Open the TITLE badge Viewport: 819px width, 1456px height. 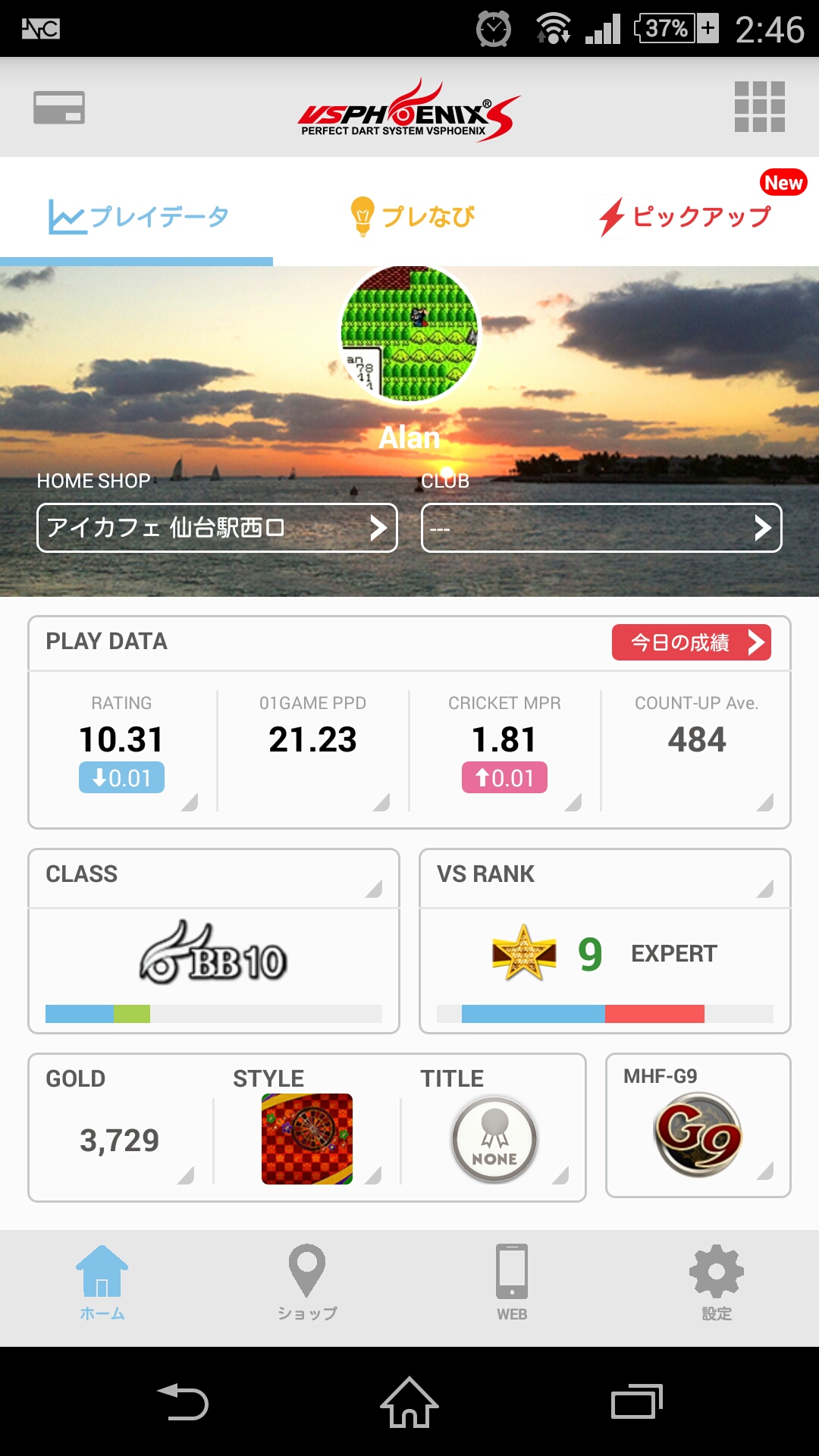[494, 1137]
